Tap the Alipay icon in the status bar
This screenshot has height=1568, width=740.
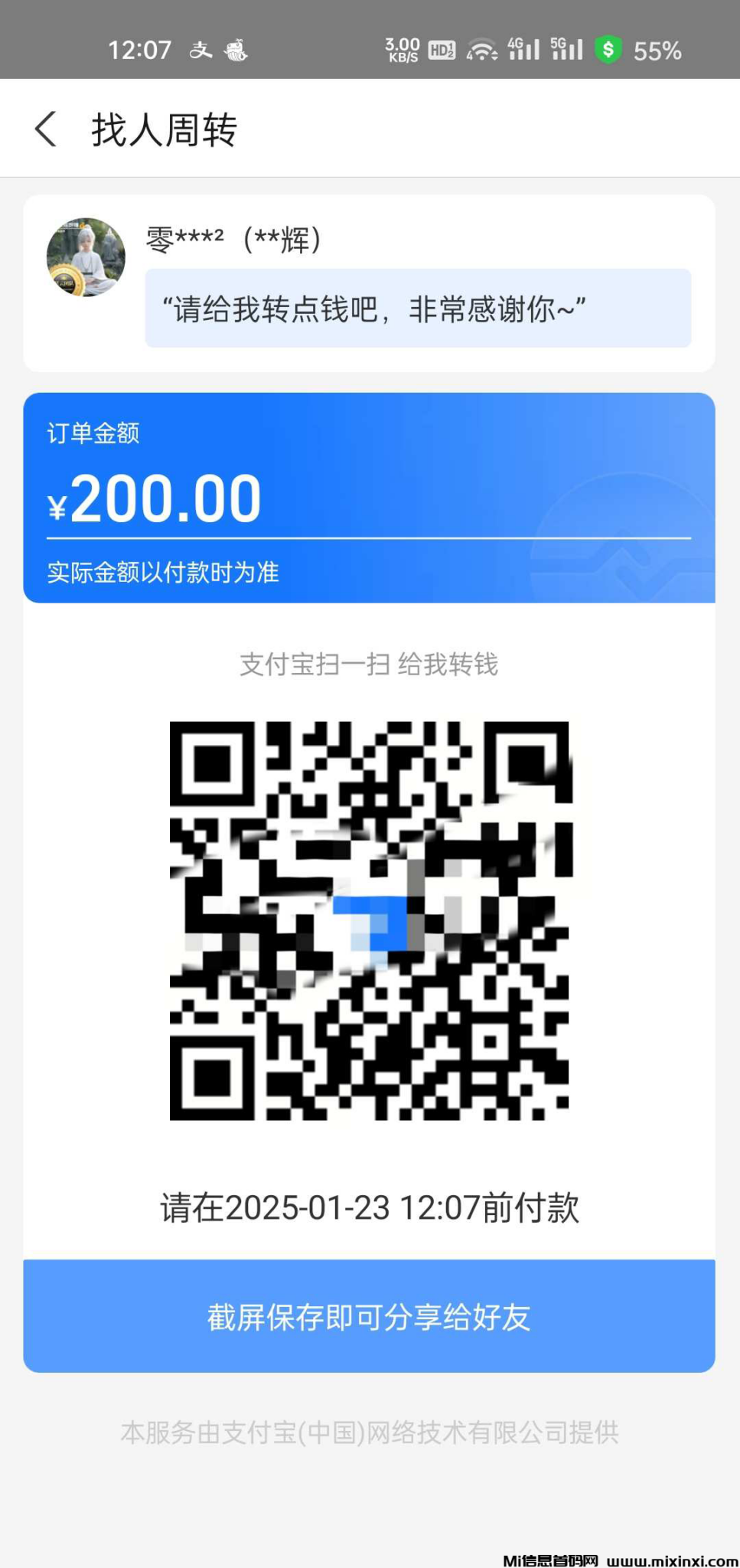[x=201, y=49]
